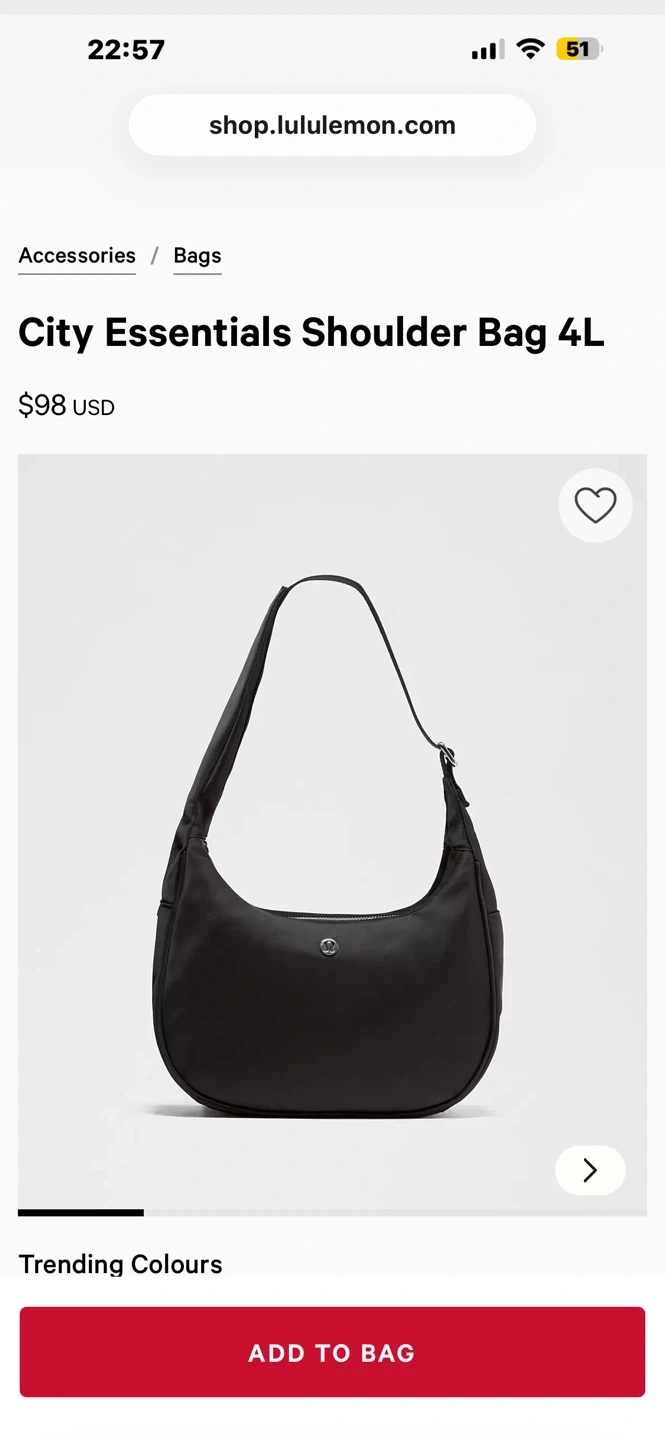Go to the Bags category link
Image resolution: width=665 pixels, height=1440 pixels.
pos(197,256)
